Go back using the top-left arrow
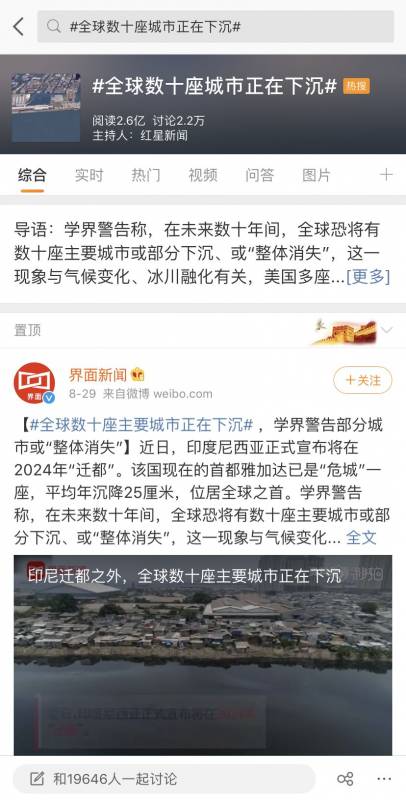This screenshot has height=800, width=406. [x=19, y=27]
